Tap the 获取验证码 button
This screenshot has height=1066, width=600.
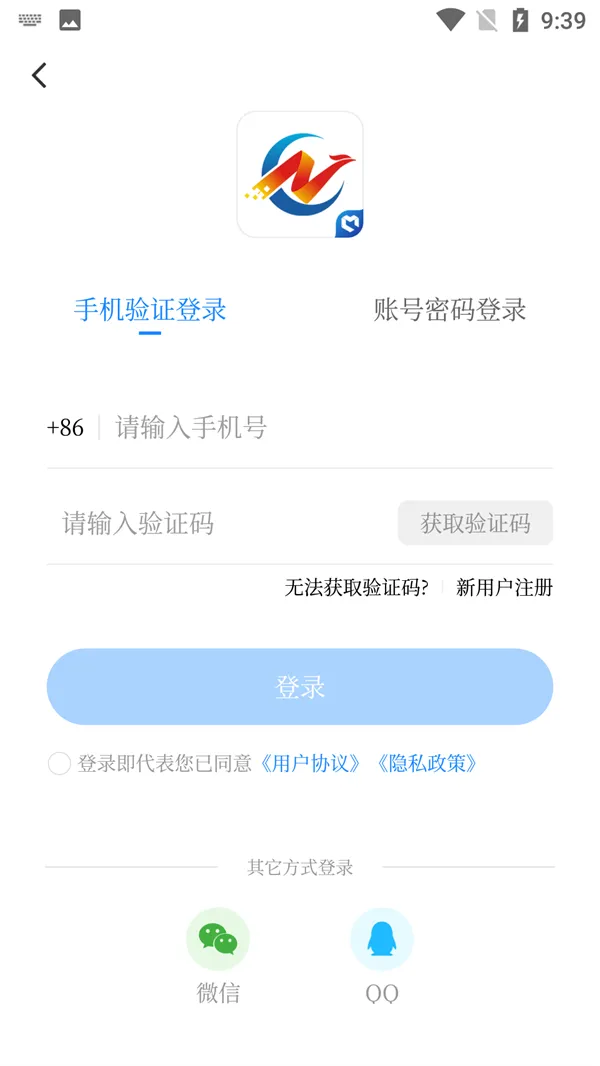point(475,523)
